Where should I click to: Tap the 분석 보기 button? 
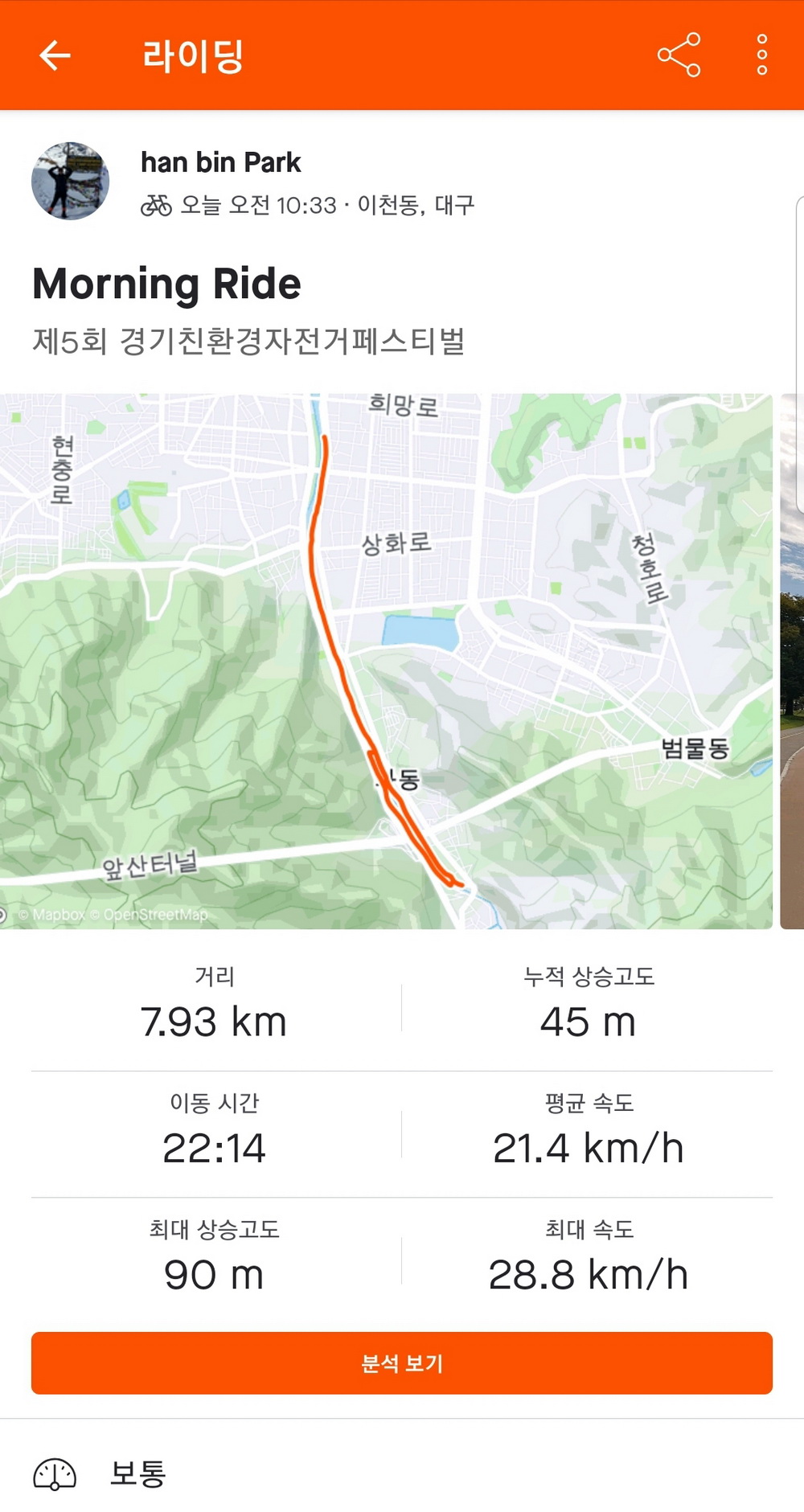pos(402,1363)
